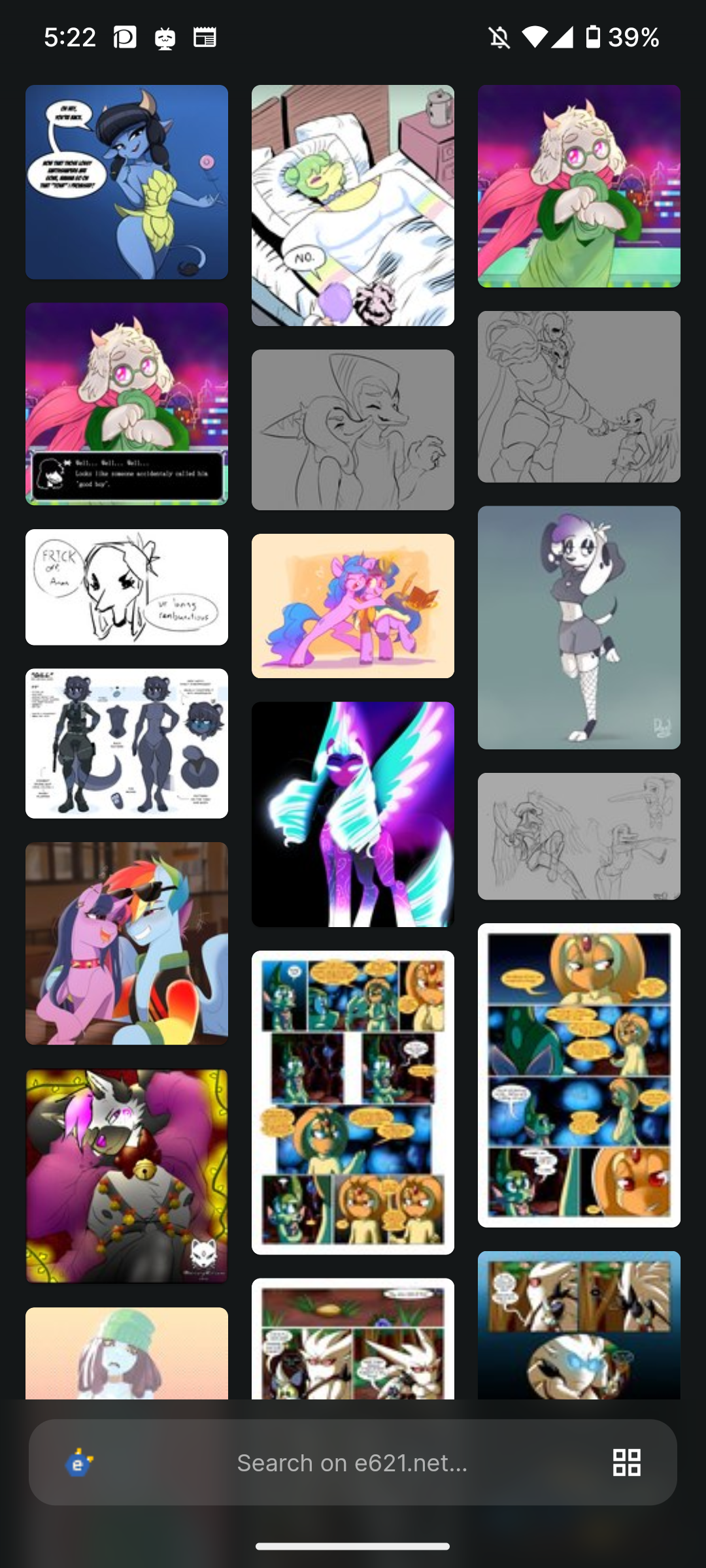Open the gray sketch with long-beaked characters
Screen dimensions: 706x1568
click(x=579, y=836)
